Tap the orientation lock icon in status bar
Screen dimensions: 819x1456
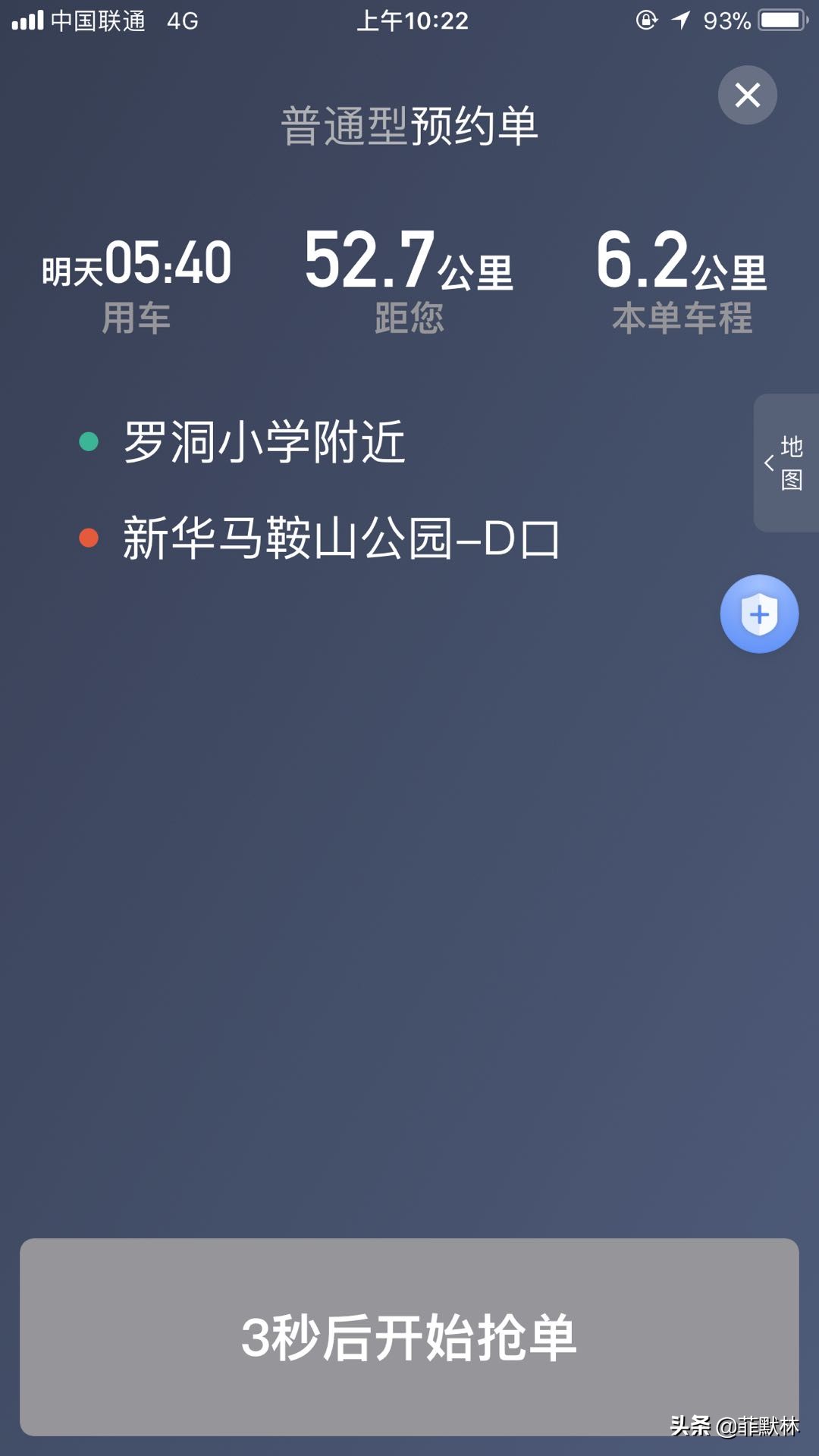[645, 20]
